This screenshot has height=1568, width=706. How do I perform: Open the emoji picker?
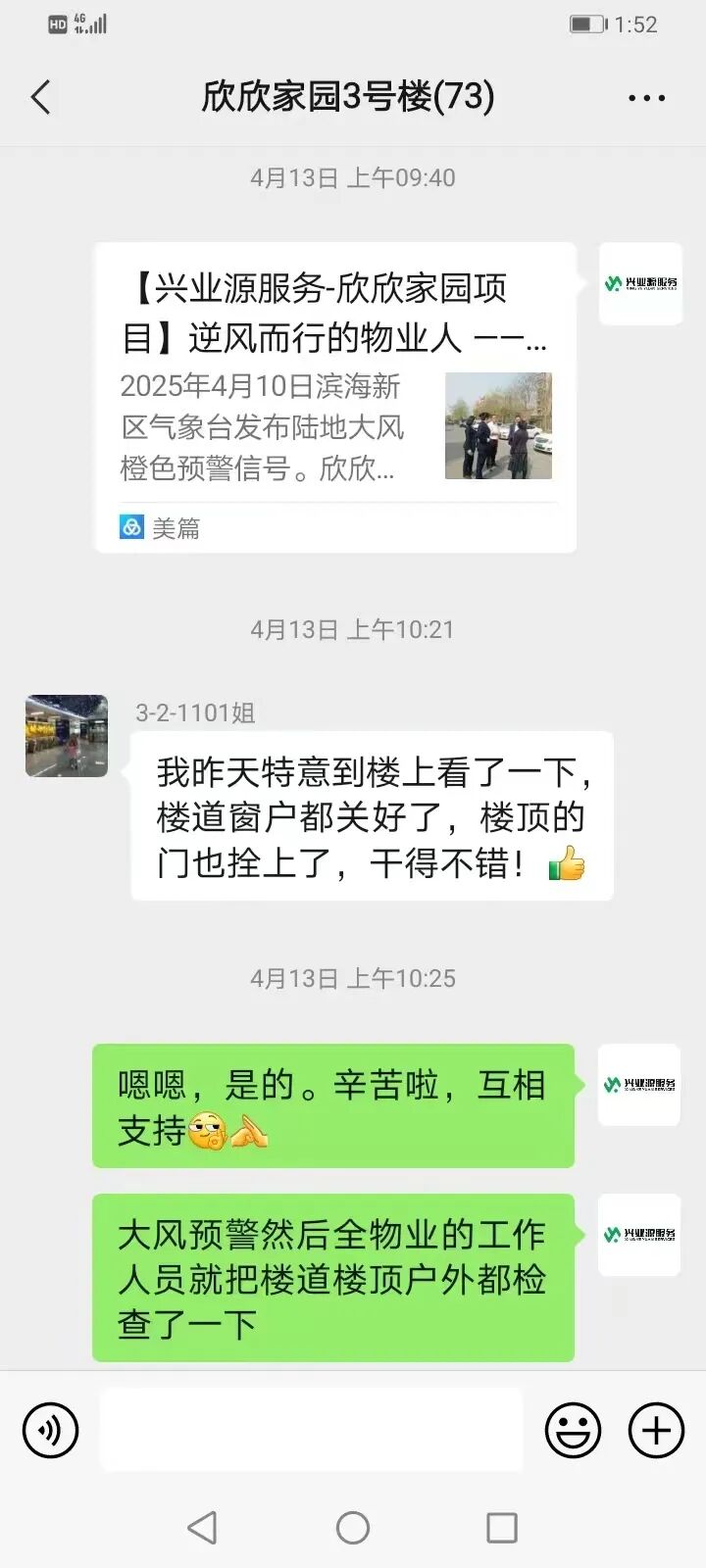[x=573, y=1431]
